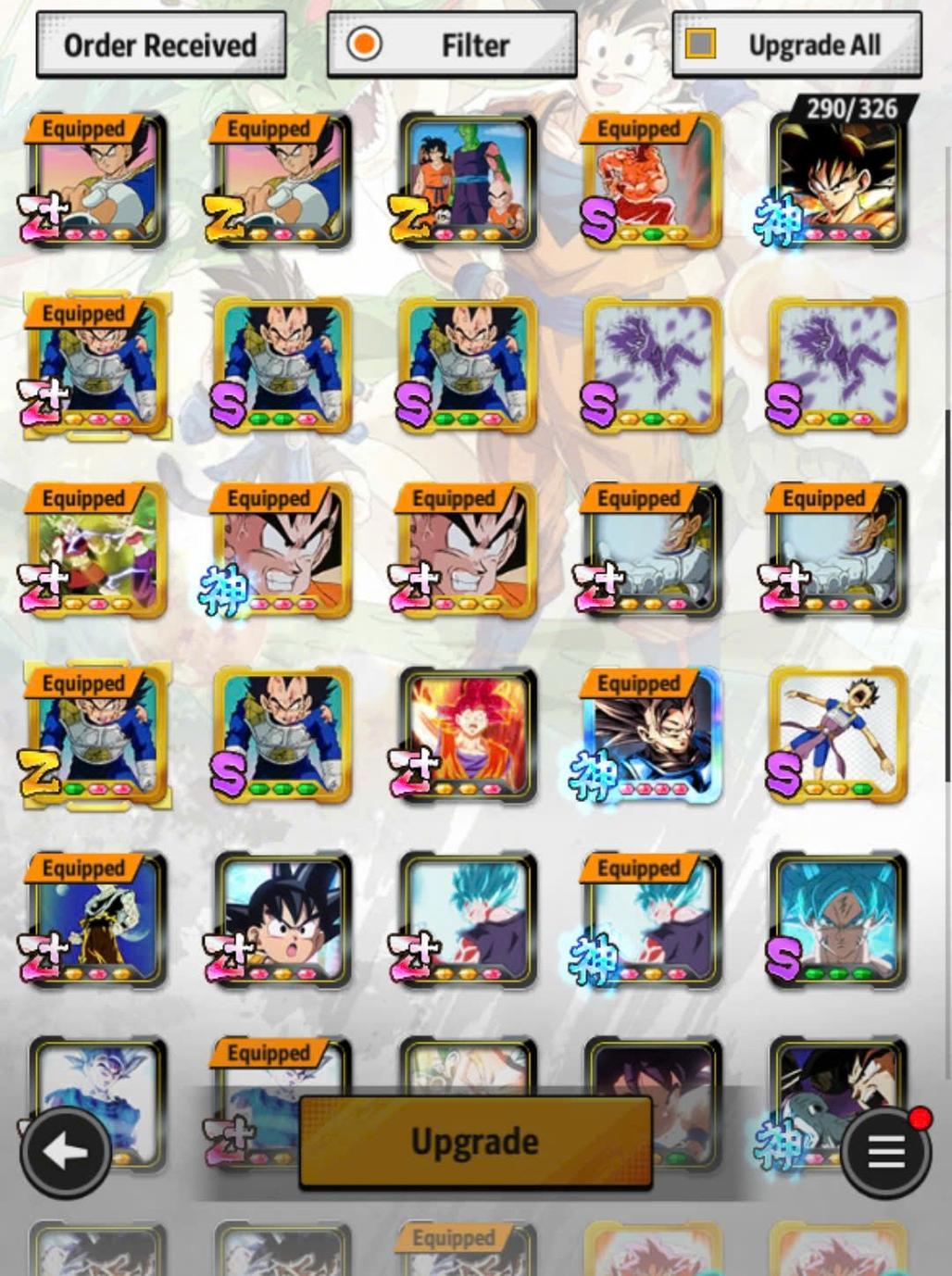Select the equipped gold Z-rank Vegeta tile in the top row
The height and width of the screenshot is (1276, 952).
click(x=282, y=181)
